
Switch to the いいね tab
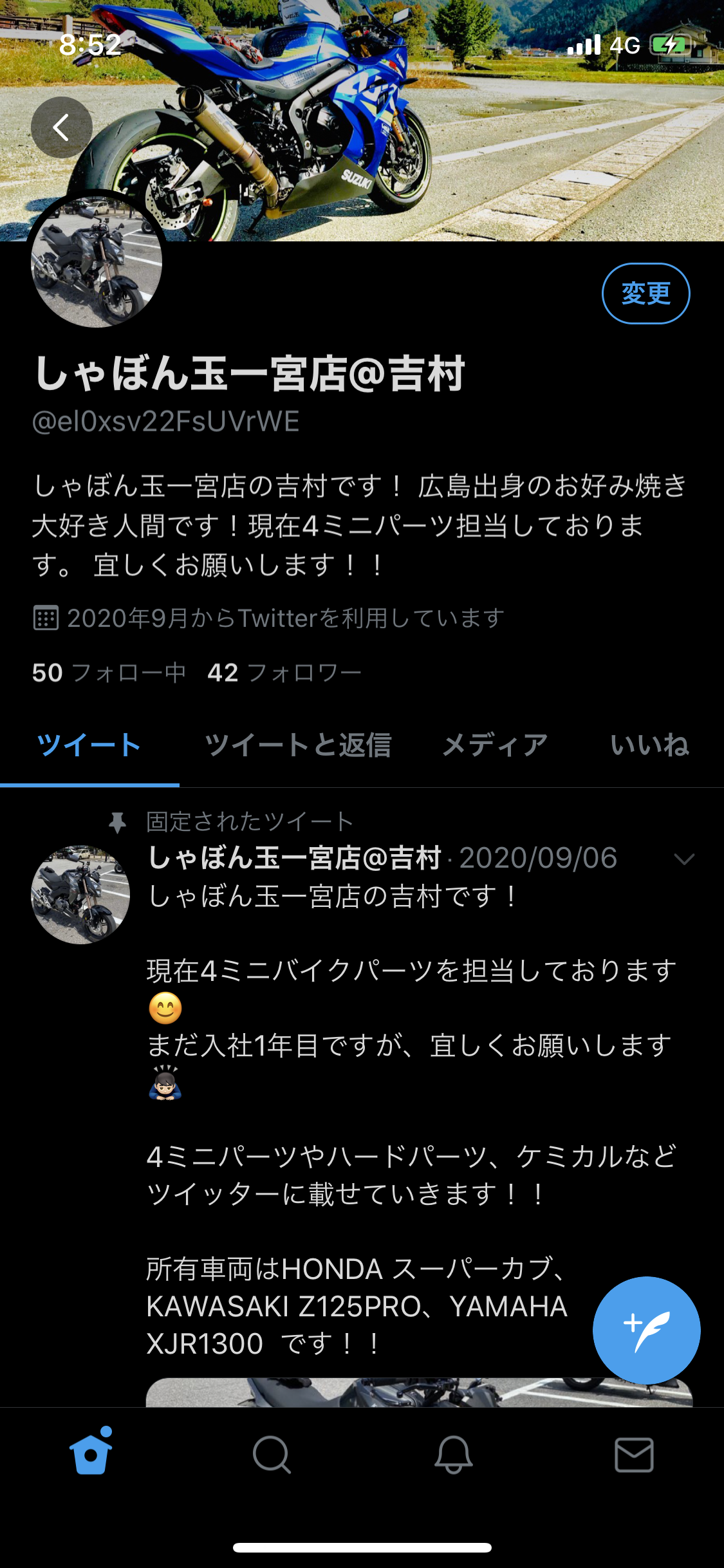[x=649, y=745]
